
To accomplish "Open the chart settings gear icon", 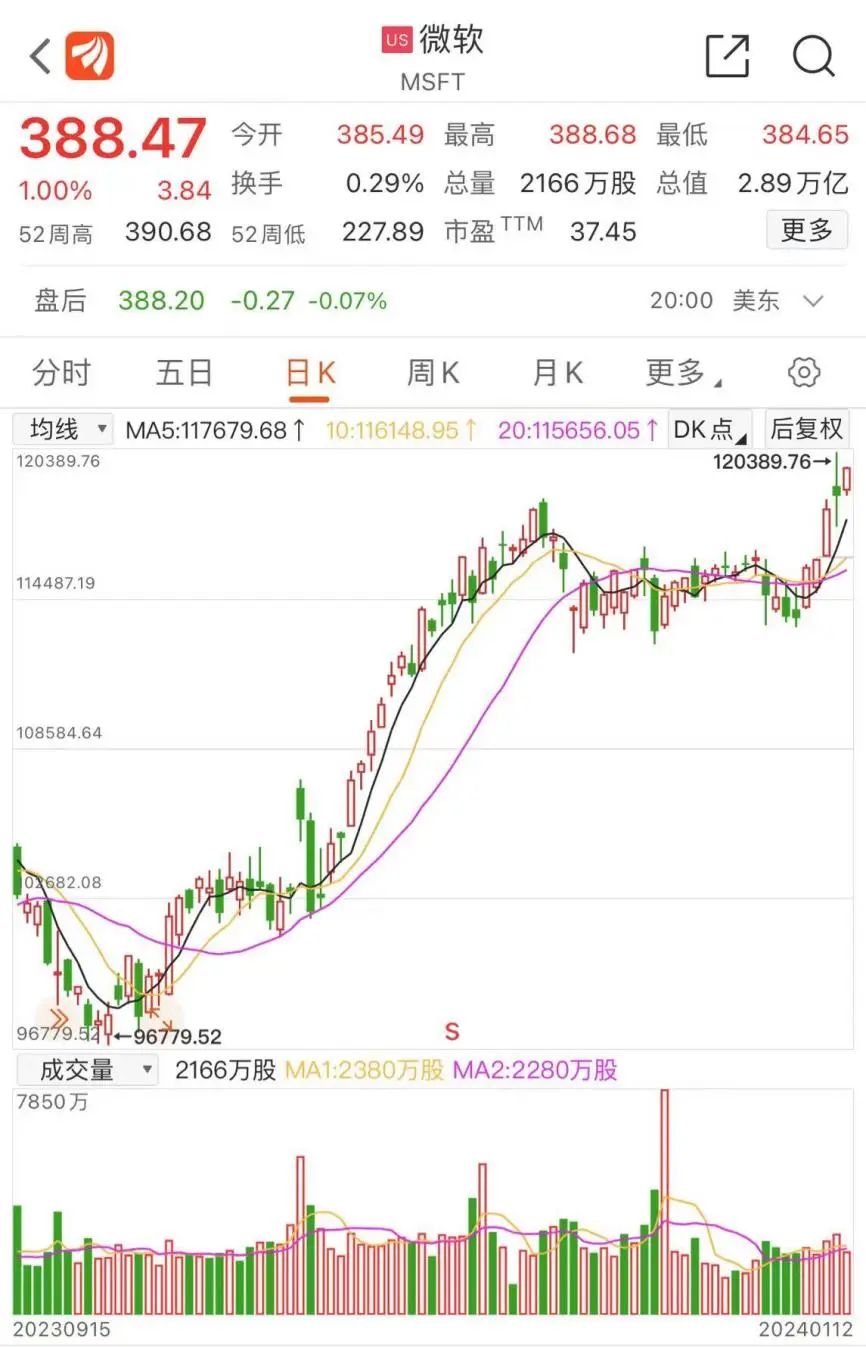I will coord(804,371).
